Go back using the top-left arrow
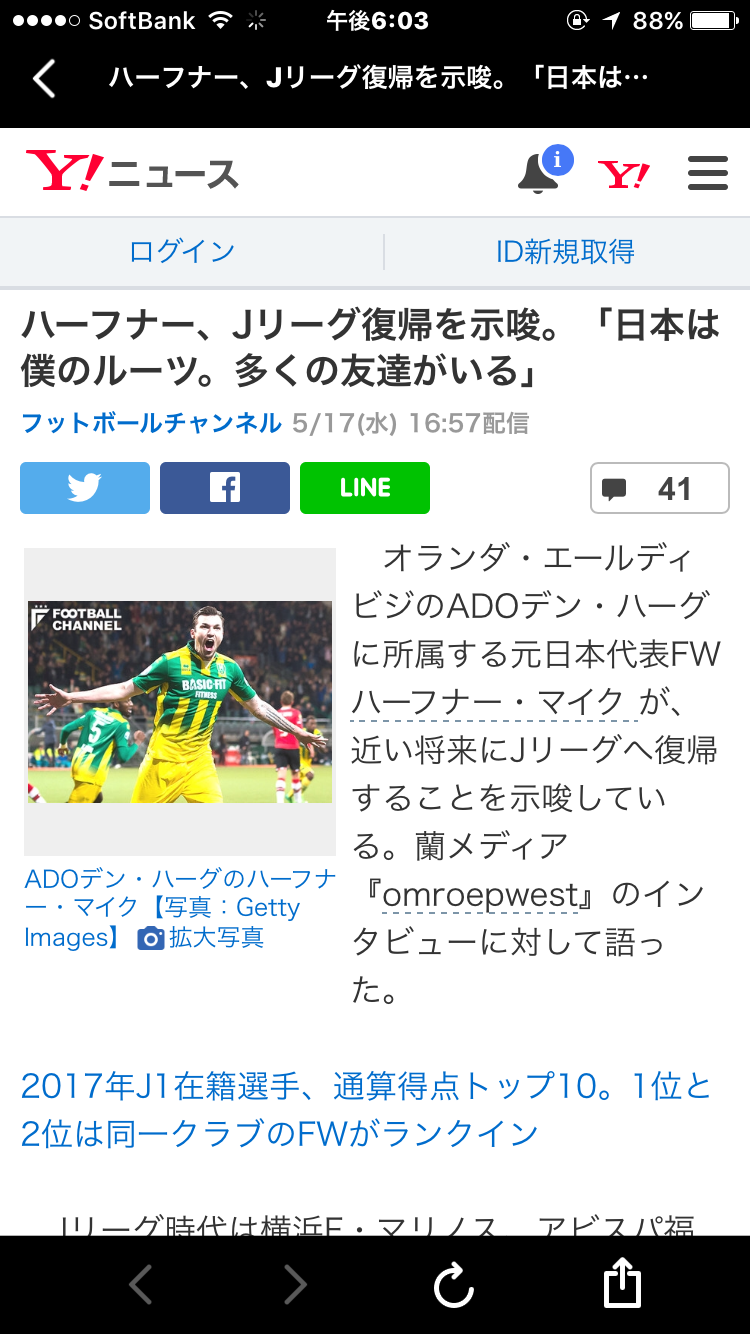Image resolution: width=750 pixels, height=1334 pixels. (44, 78)
